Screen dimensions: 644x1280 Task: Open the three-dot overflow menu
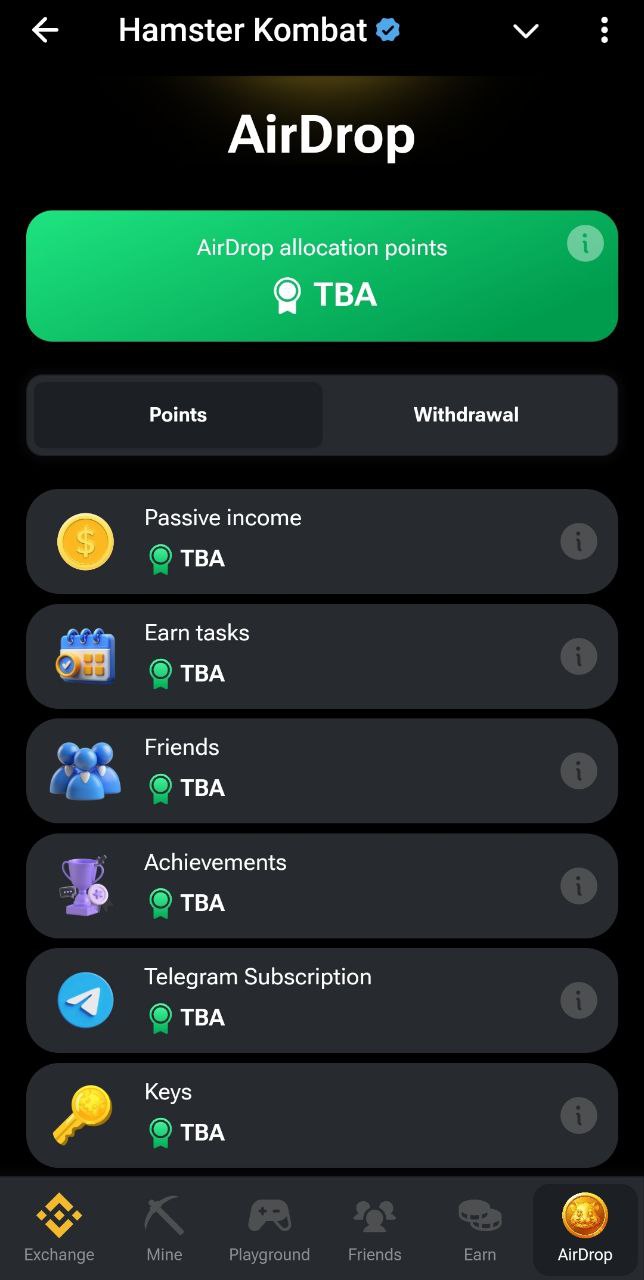click(604, 31)
